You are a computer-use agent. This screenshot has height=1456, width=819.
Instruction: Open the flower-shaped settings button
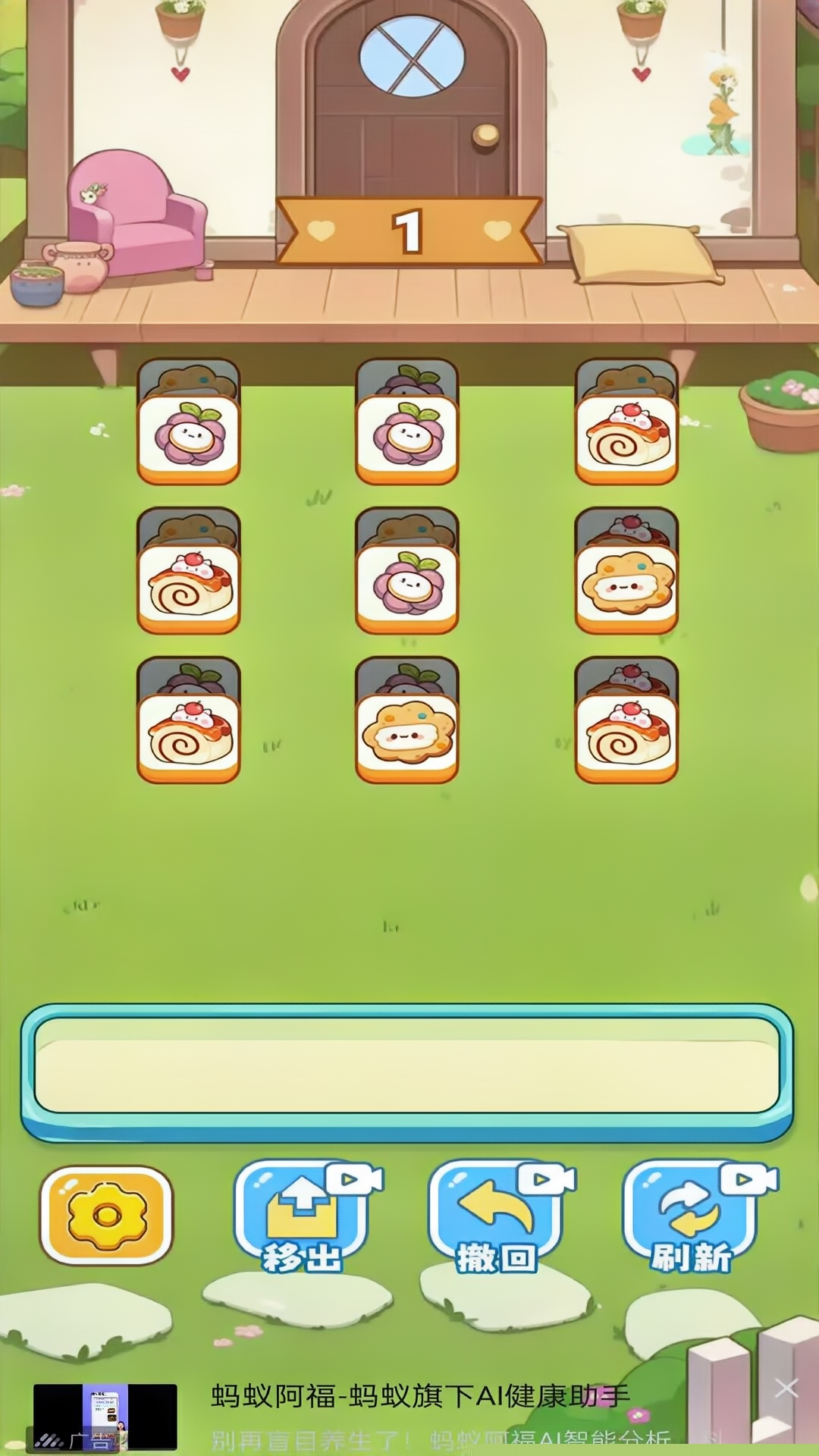(x=106, y=1216)
